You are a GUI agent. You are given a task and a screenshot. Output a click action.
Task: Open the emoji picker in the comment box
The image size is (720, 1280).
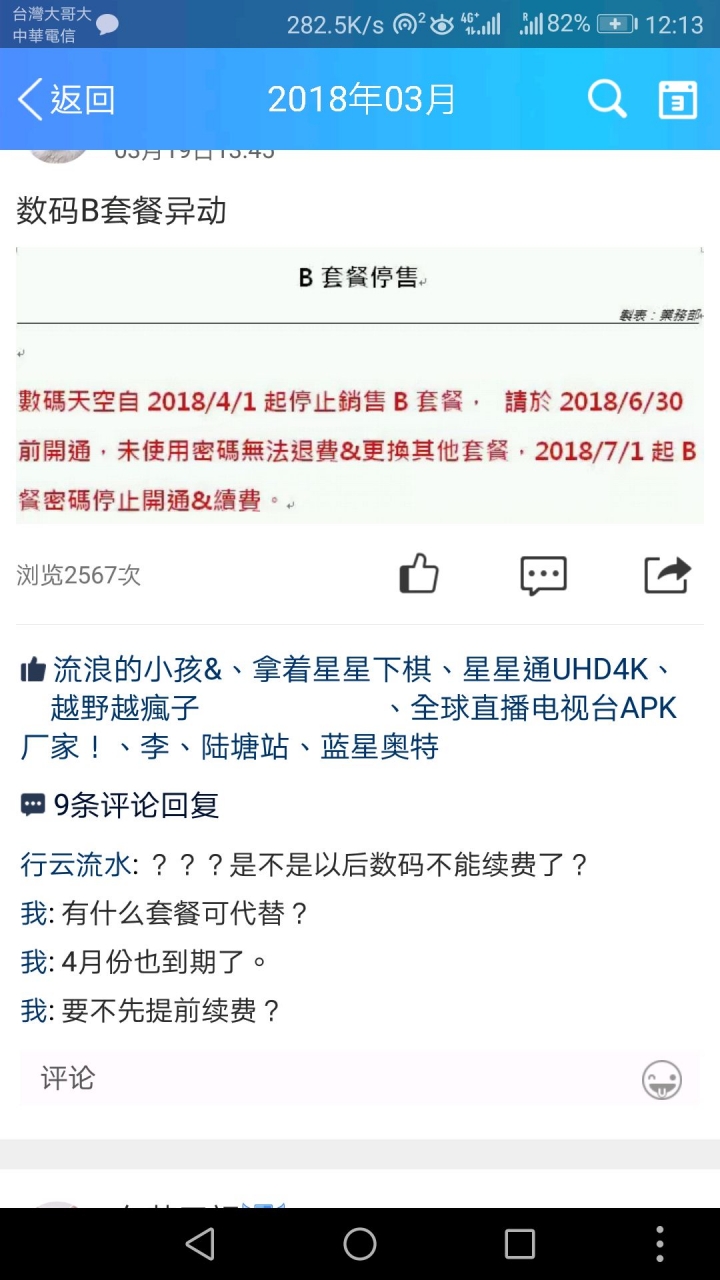(x=661, y=1080)
